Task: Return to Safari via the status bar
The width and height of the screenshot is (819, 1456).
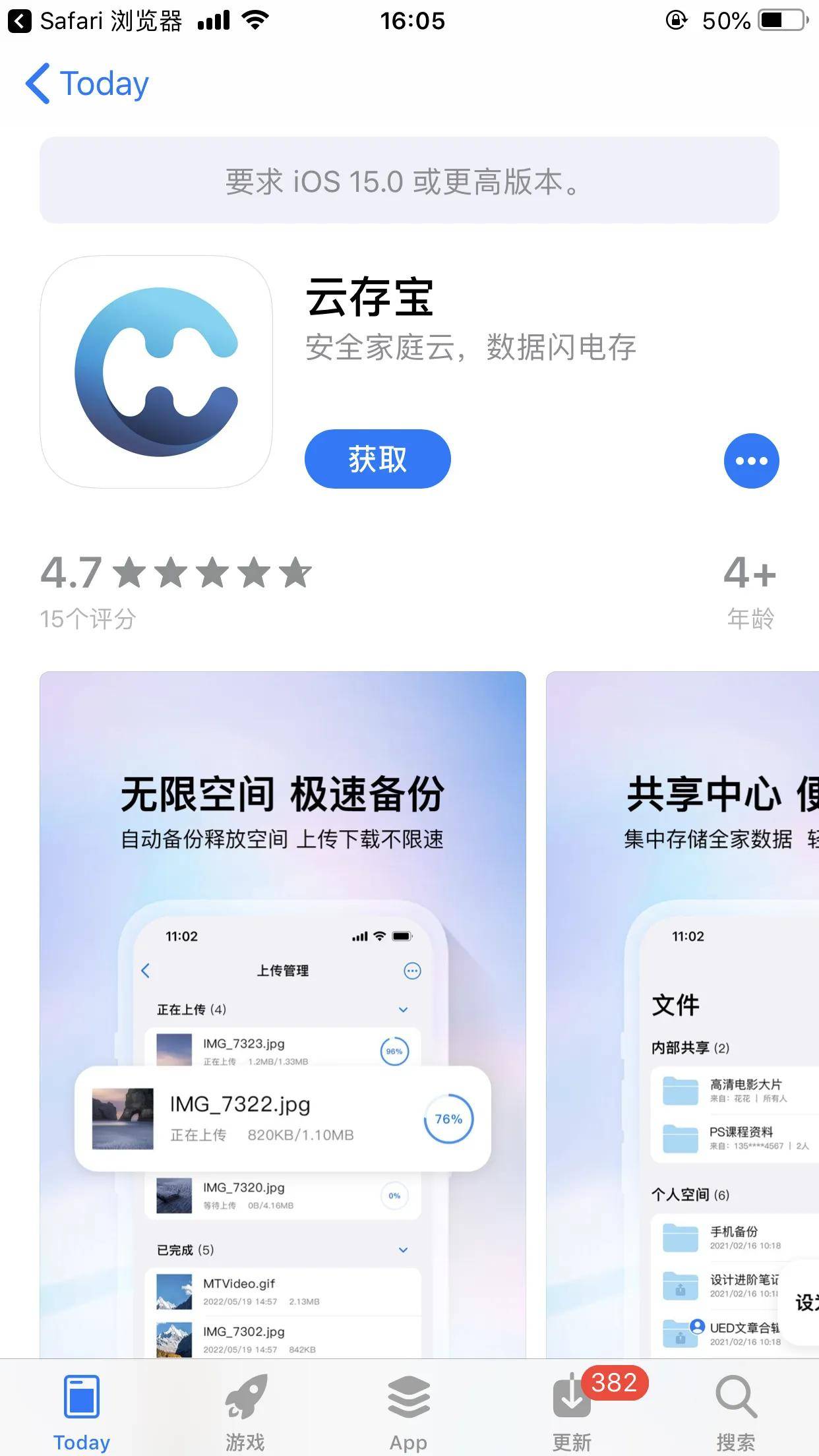Action: (x=96, y=21)
